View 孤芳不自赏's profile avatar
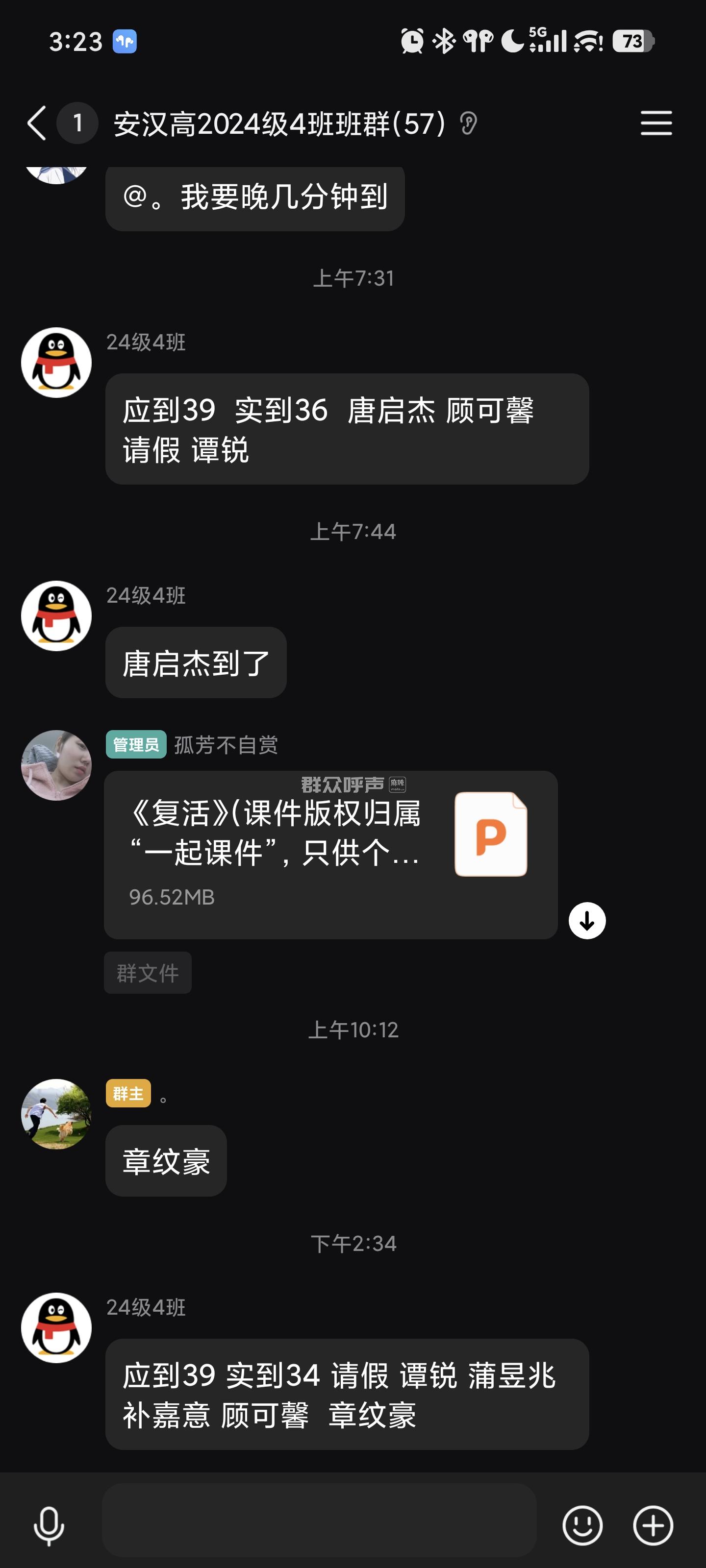 click(56, 765)
